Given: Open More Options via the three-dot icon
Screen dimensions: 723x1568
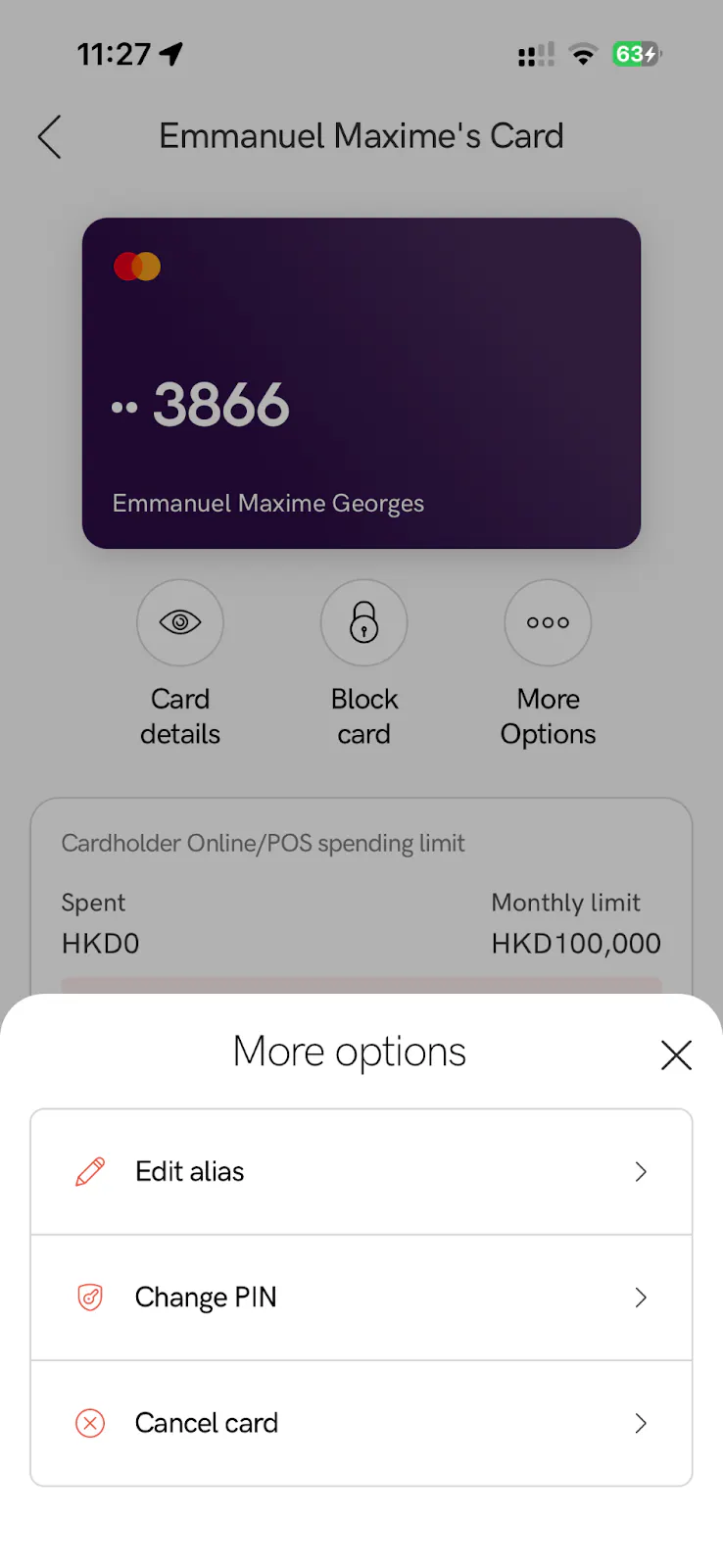Looking at the screenshot, I should 548,622.
